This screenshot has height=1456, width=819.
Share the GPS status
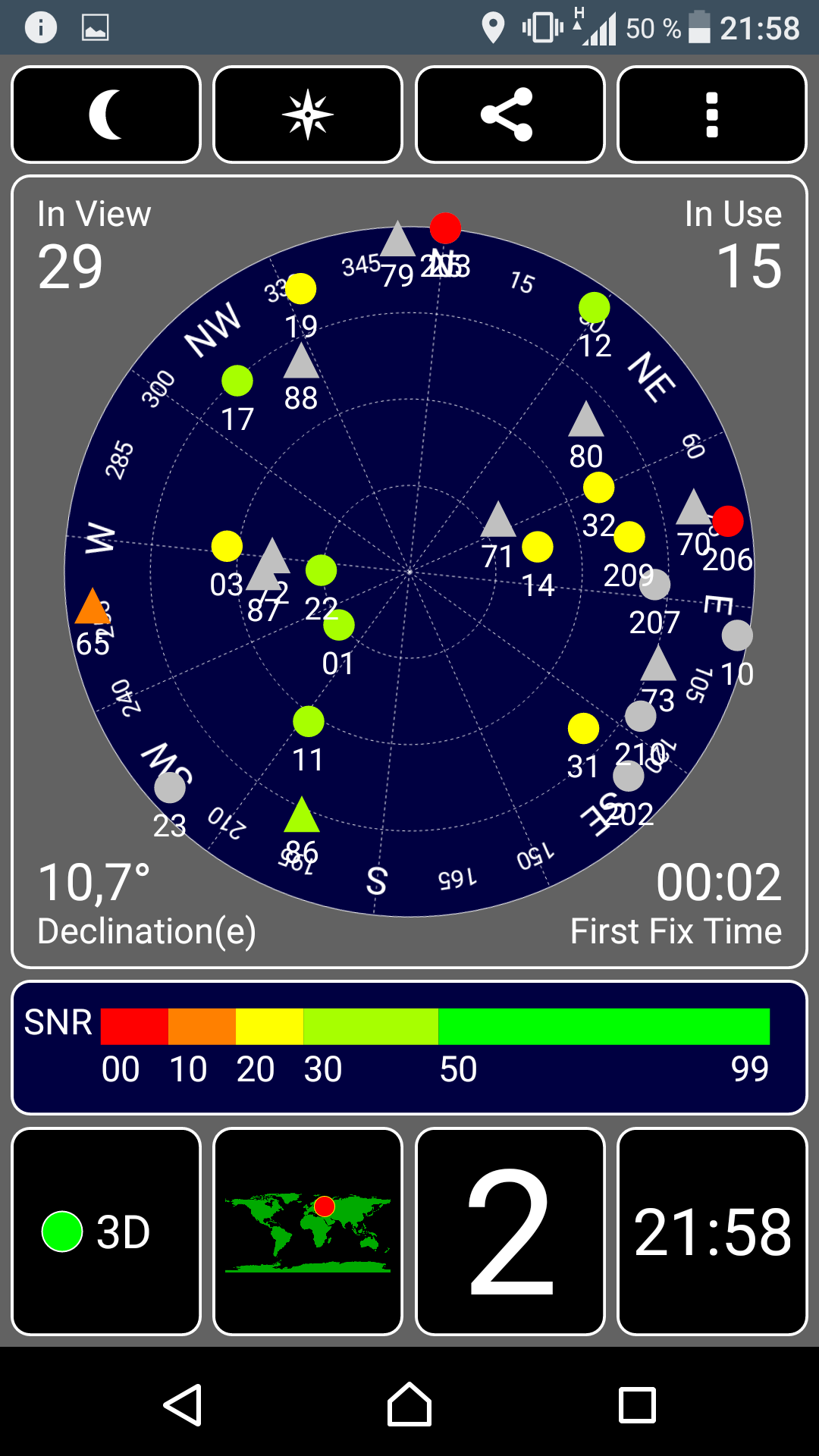510,115
